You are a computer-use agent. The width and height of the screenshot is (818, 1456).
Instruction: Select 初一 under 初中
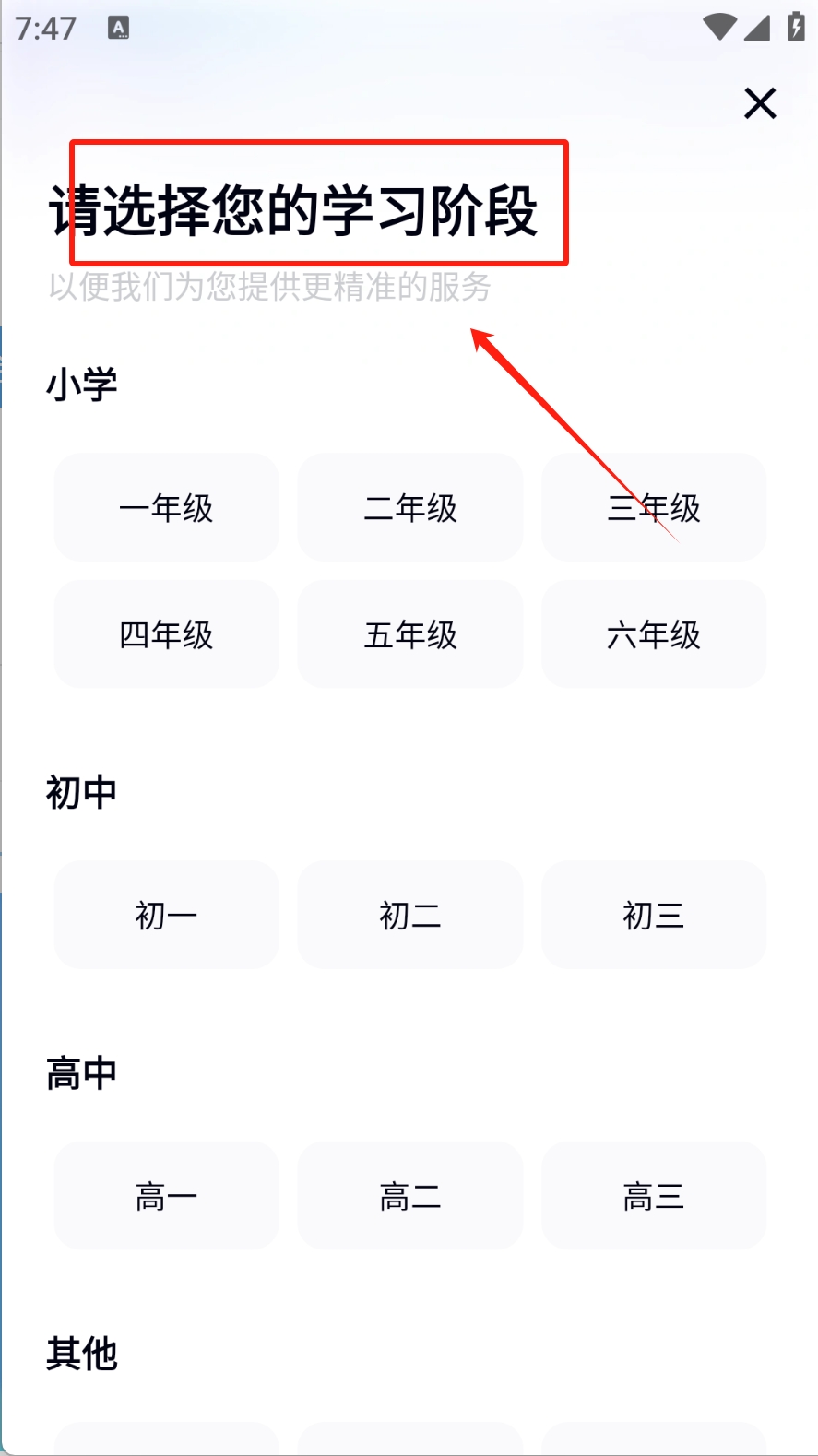(166, 915)
